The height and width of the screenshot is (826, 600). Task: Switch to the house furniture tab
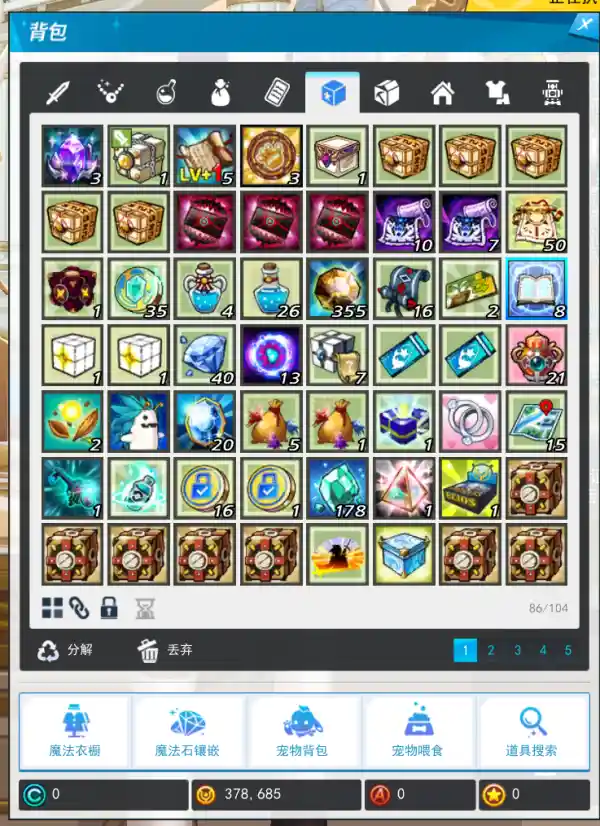(x=442, y=93)
